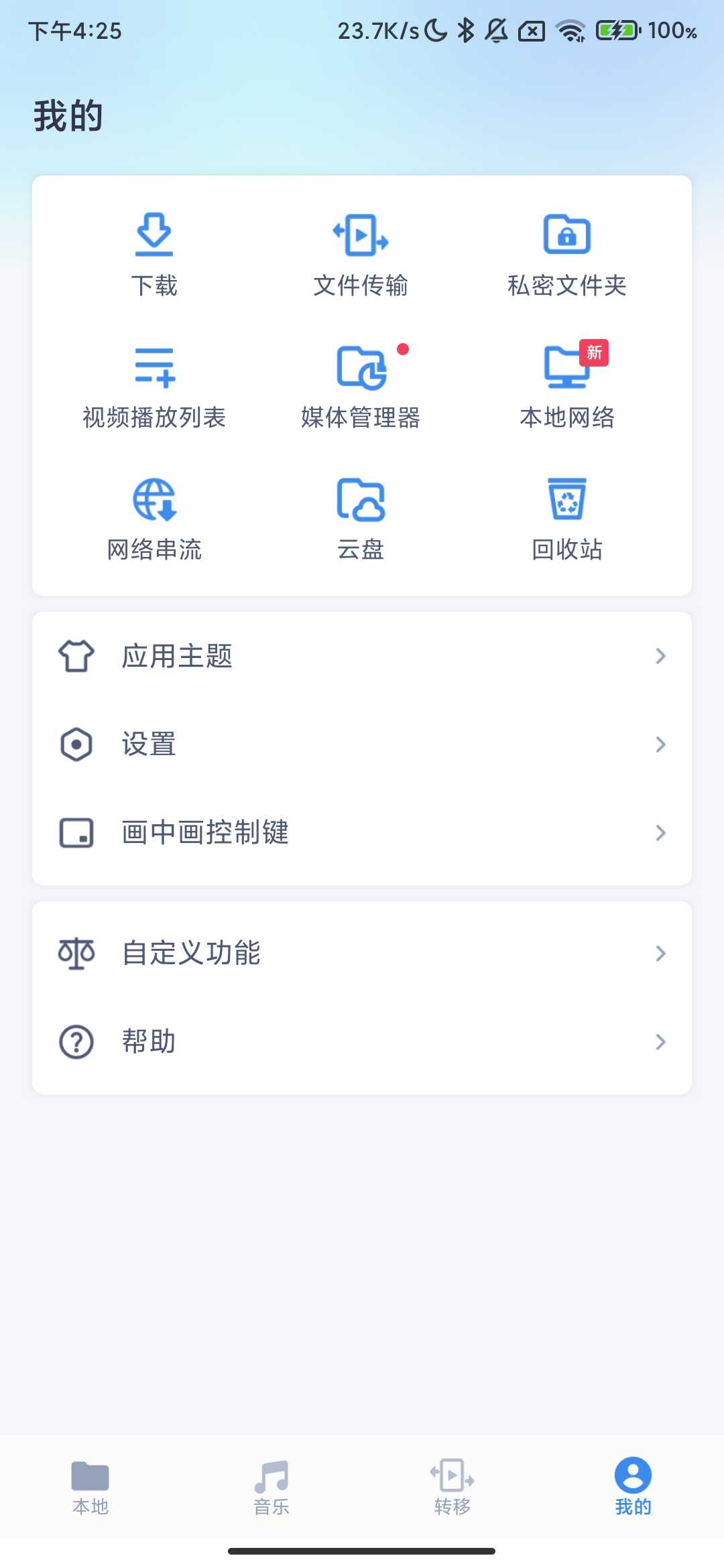Tap the battery charging indicator
The width and height of the screenshot is (724, 1568).
click(618, 30)
